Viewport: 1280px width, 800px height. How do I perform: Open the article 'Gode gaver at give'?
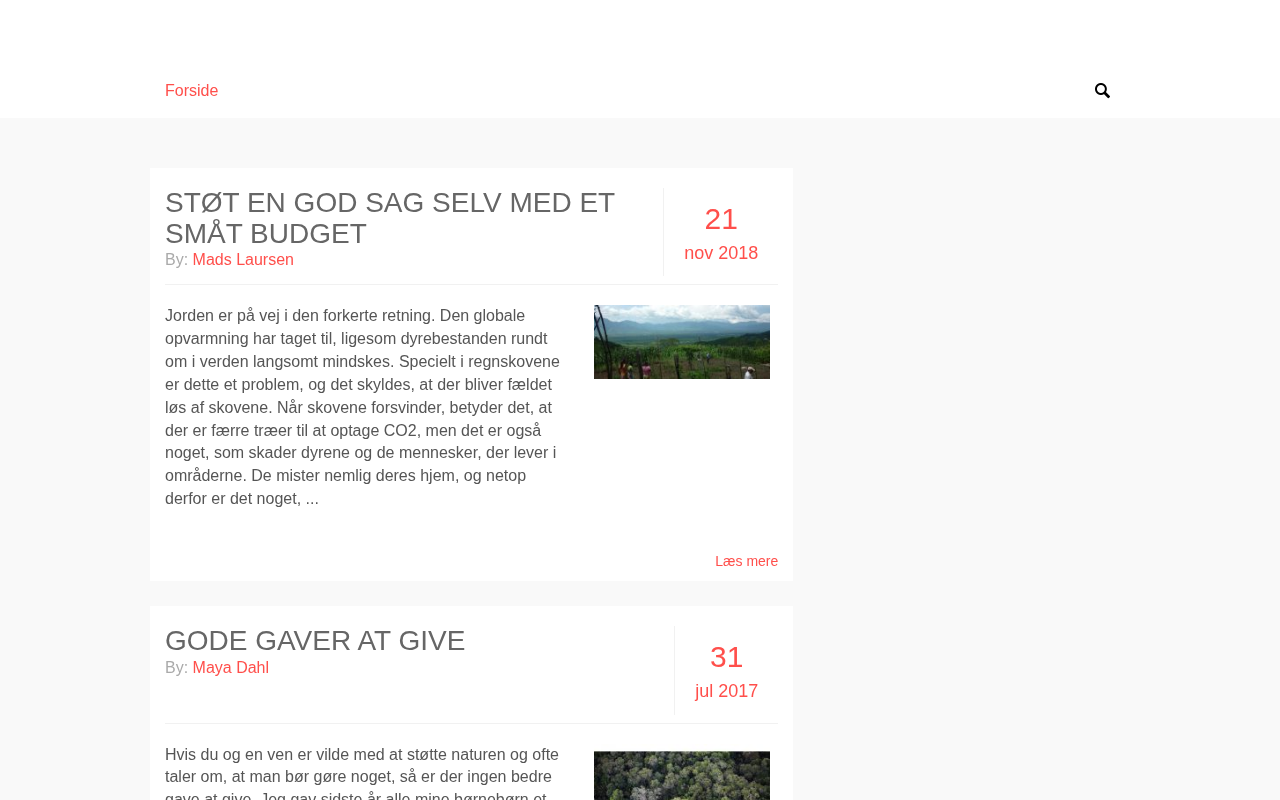click(x=315, y=641)
